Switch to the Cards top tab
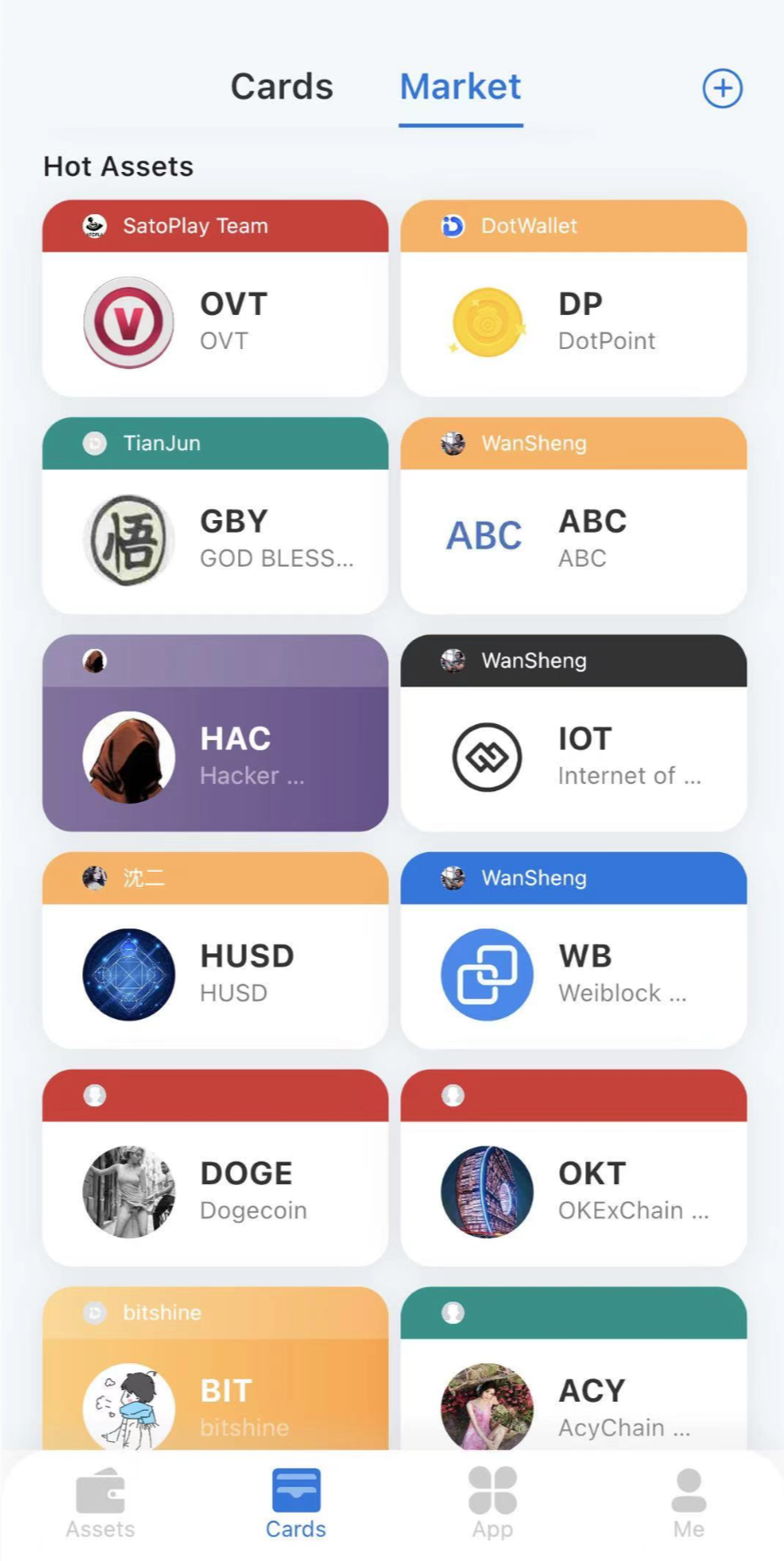This screenshot has height=1561, width=784. tap(282, 87)
